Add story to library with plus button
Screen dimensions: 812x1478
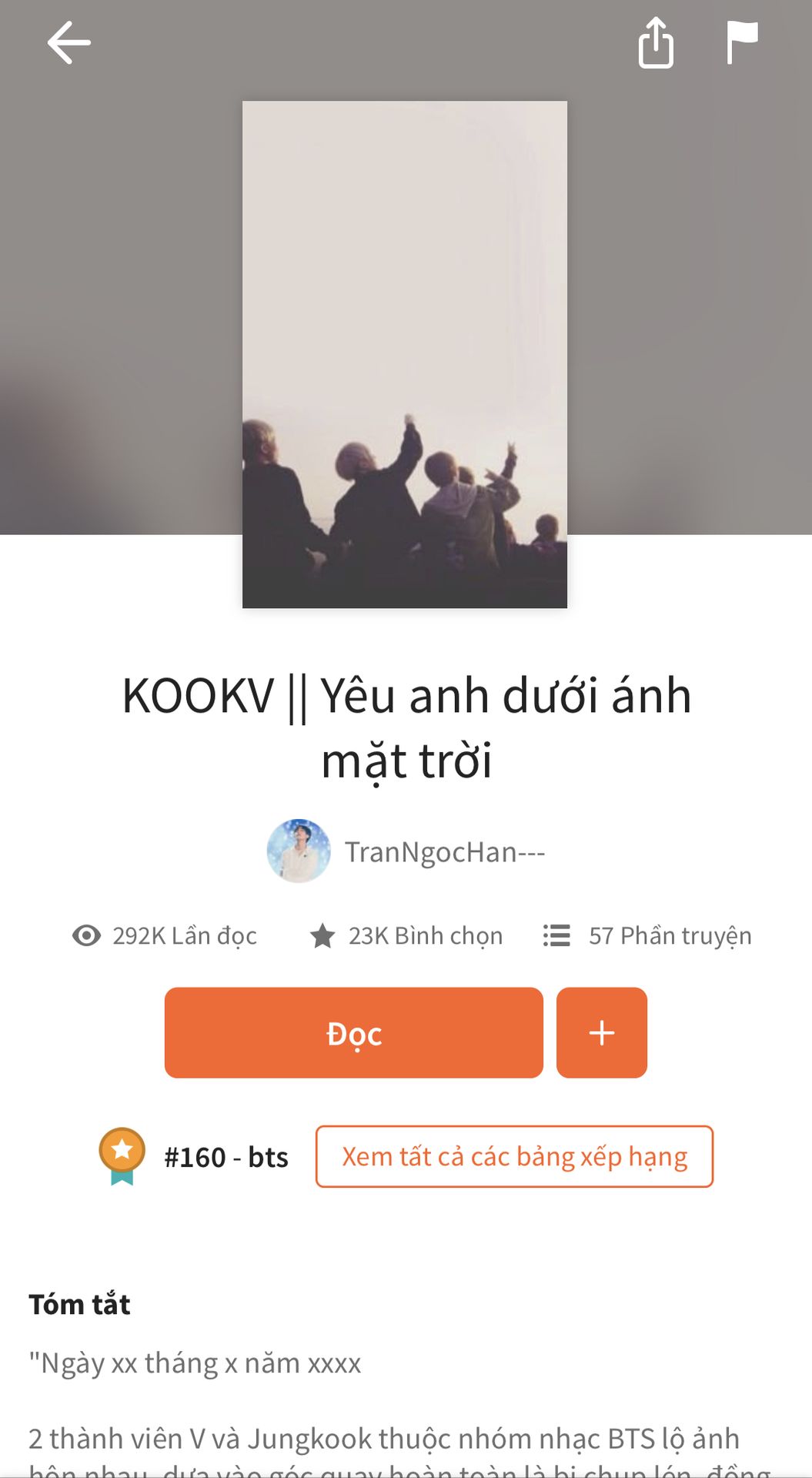click(x=602, y=1033)
